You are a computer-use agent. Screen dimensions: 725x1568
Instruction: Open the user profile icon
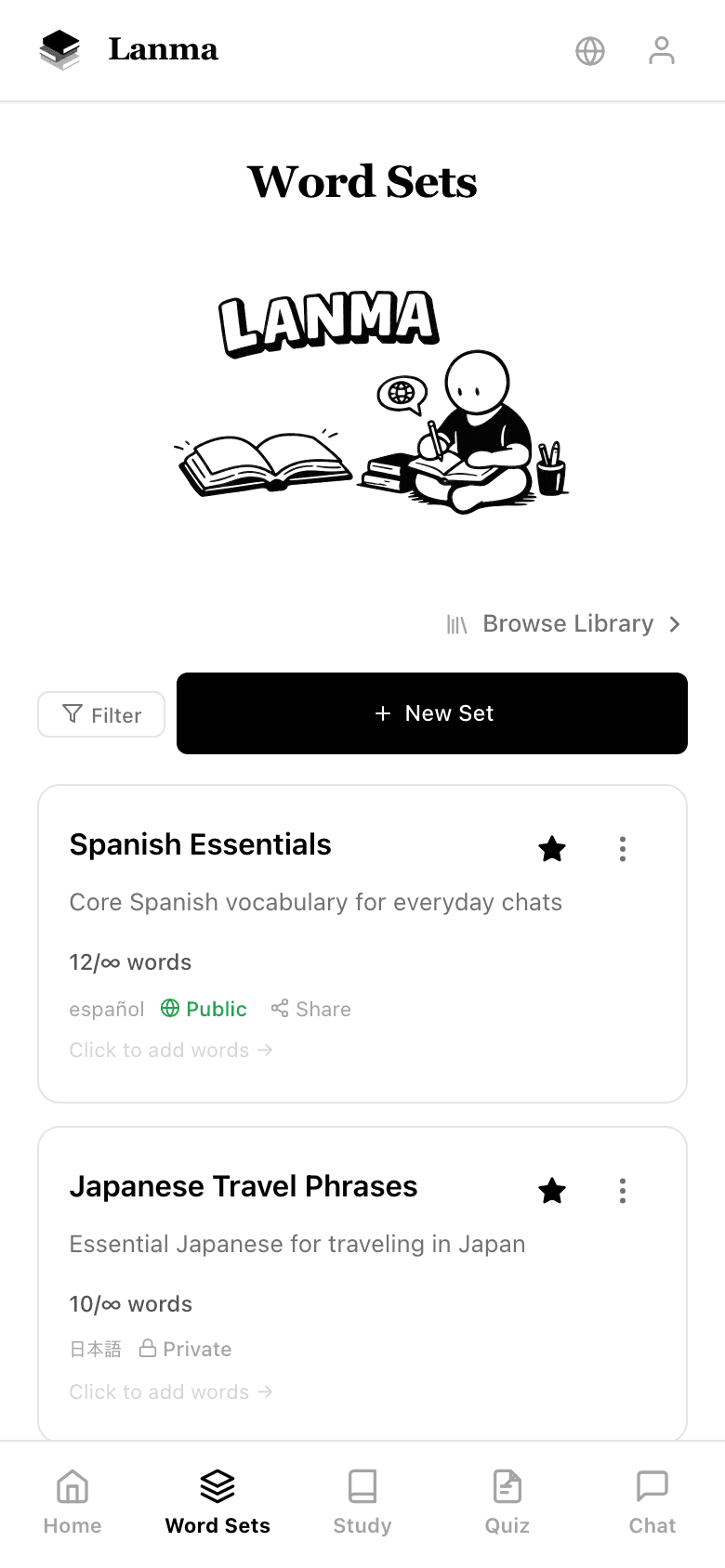[x=662, y=51]
